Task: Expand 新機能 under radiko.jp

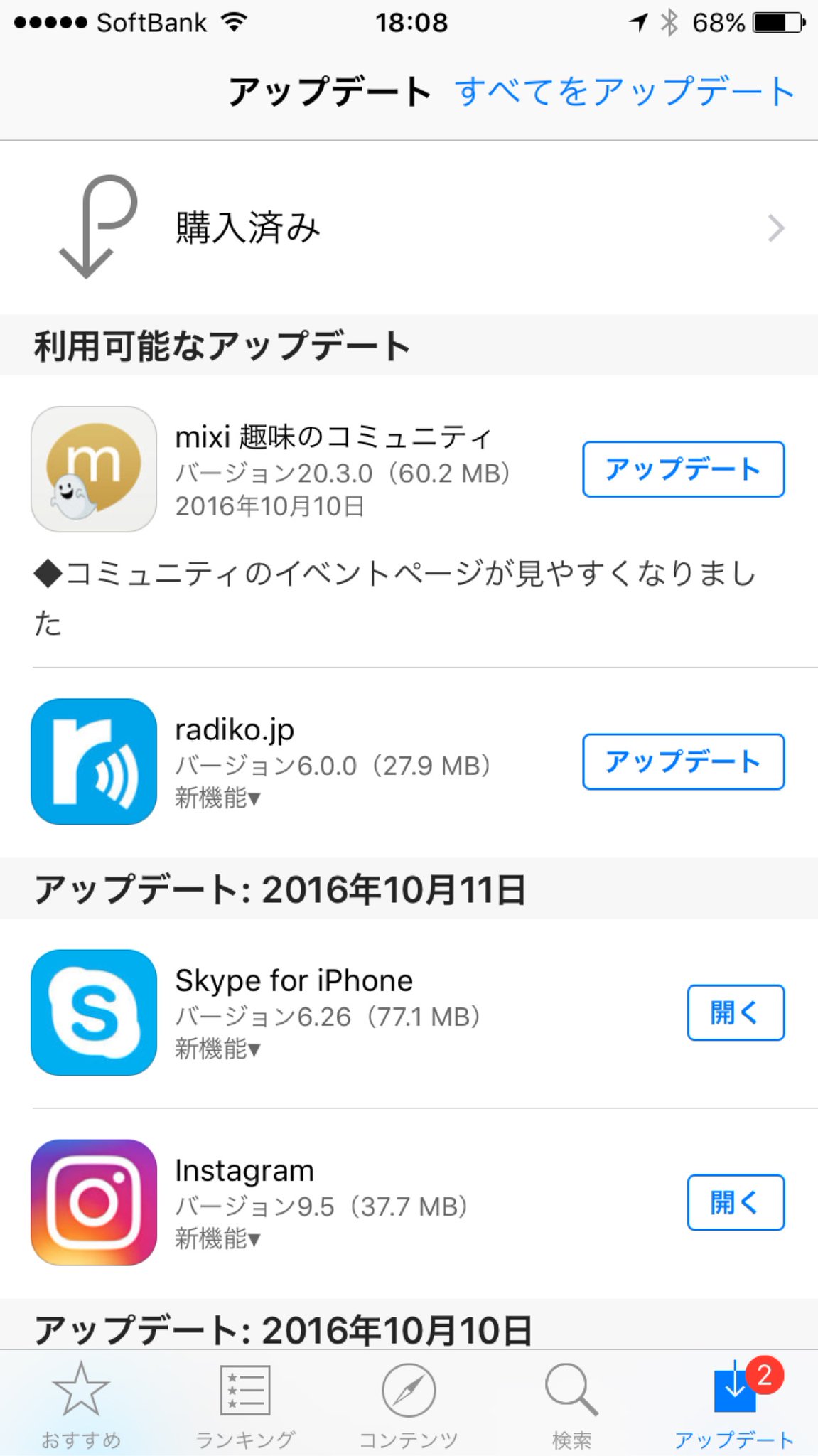Action: click(x=217, y=798)
